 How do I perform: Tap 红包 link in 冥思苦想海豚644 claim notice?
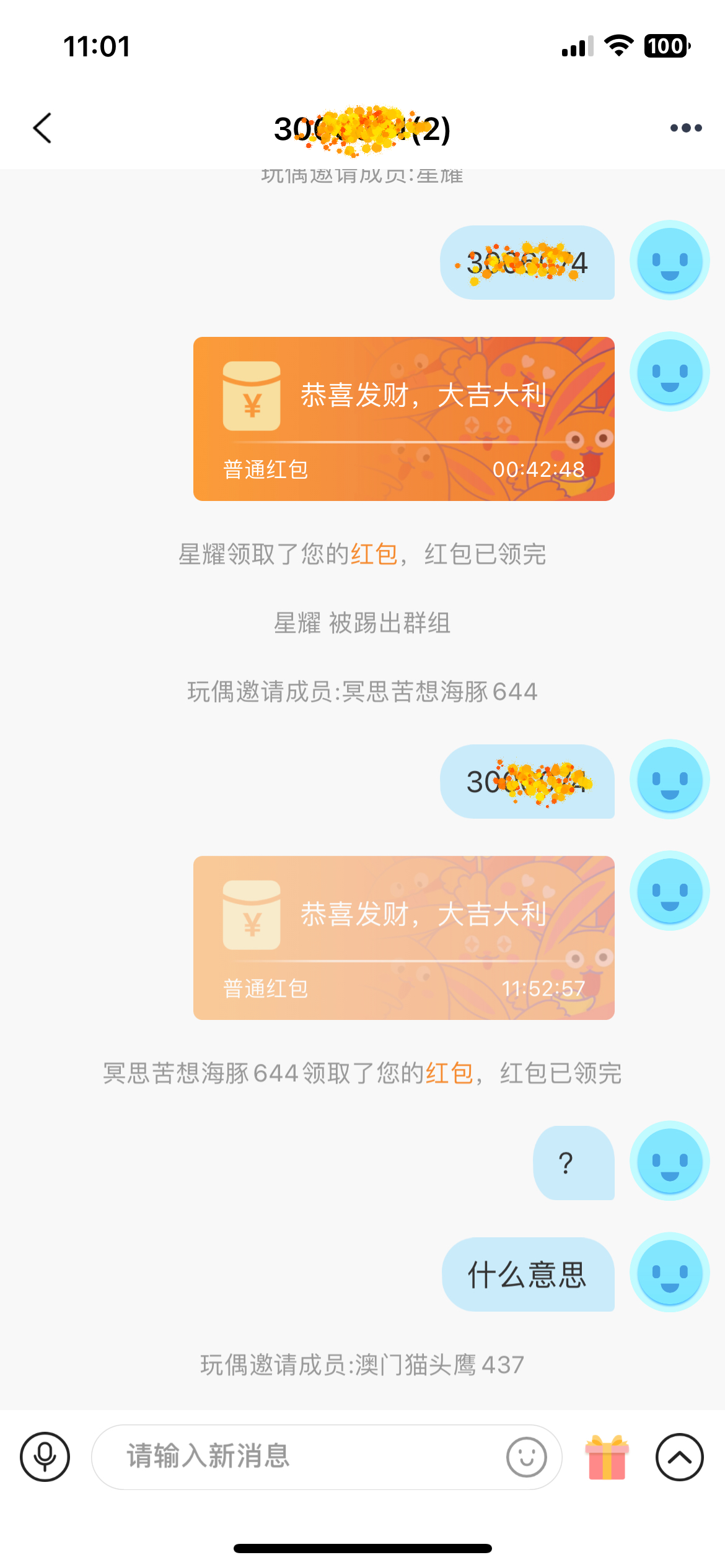[x=450, y=1073]
